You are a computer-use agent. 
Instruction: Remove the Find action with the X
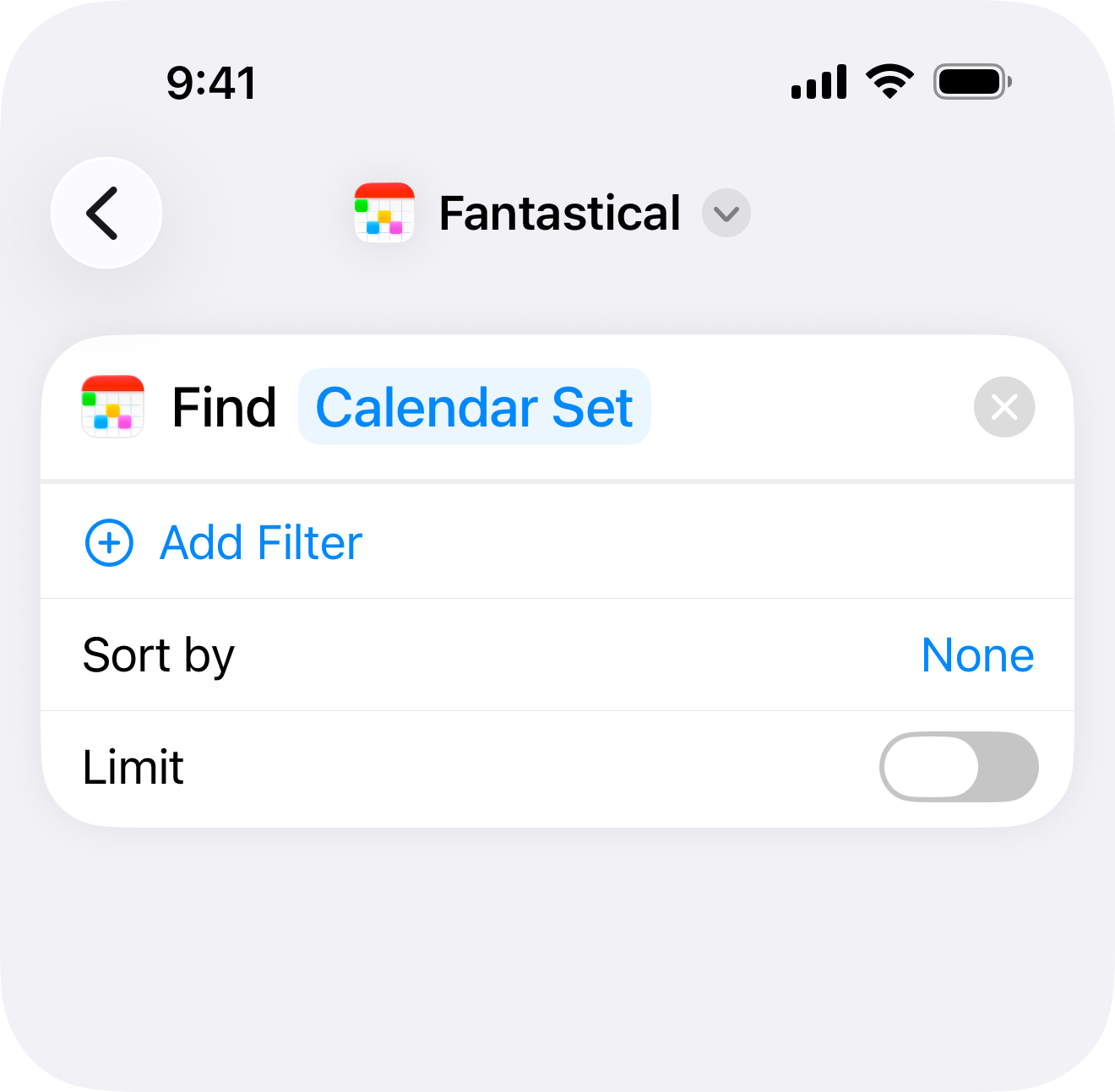1003,407
